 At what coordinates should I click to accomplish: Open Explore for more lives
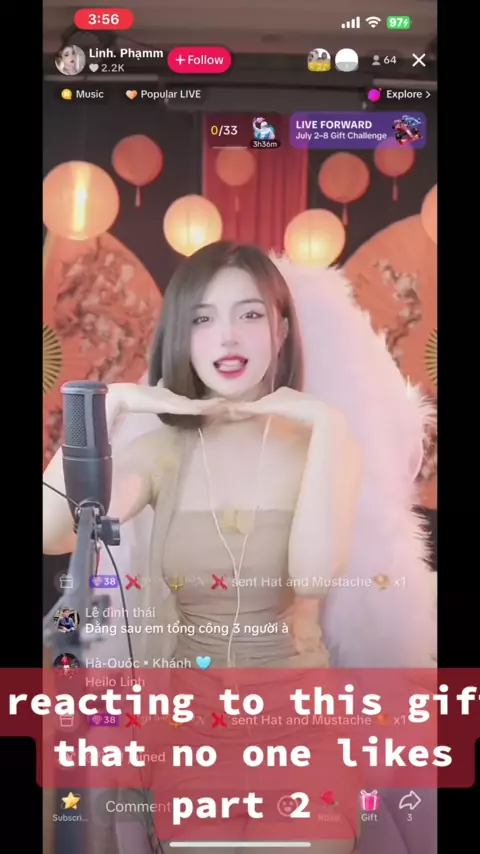(399, 94)
